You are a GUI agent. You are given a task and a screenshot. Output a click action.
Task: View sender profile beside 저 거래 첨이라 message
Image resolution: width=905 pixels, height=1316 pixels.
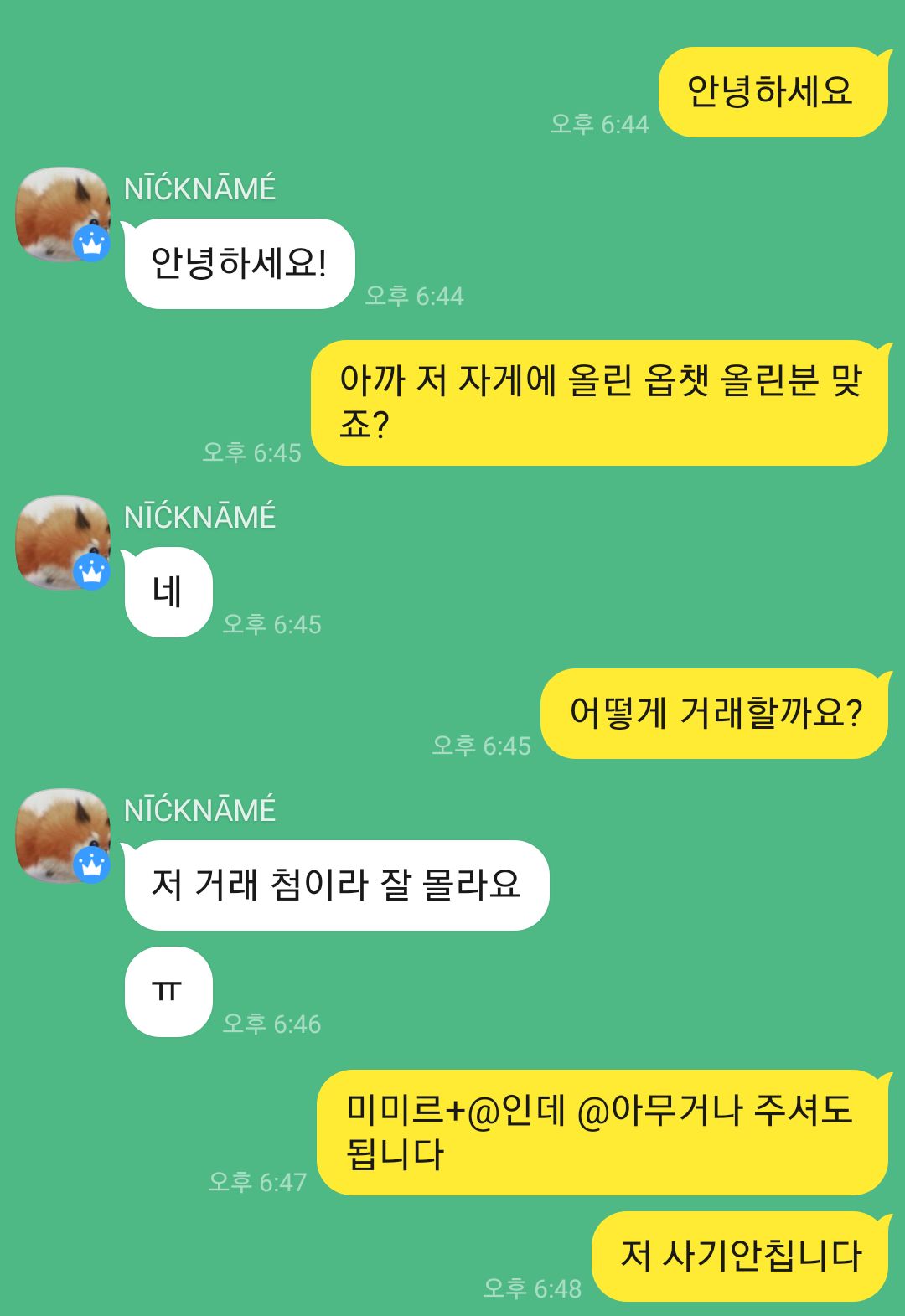[x=63, y=836]
